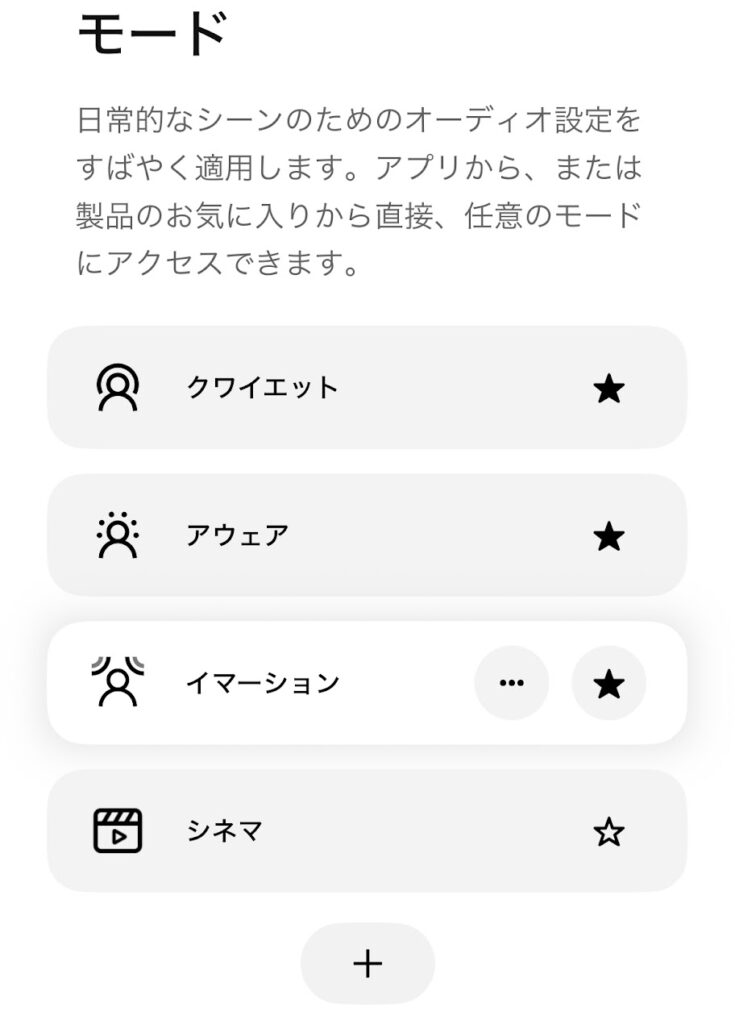Remove クワイエット from favorites
Viewport: 735px width, 1024px height.
point(608,388)
